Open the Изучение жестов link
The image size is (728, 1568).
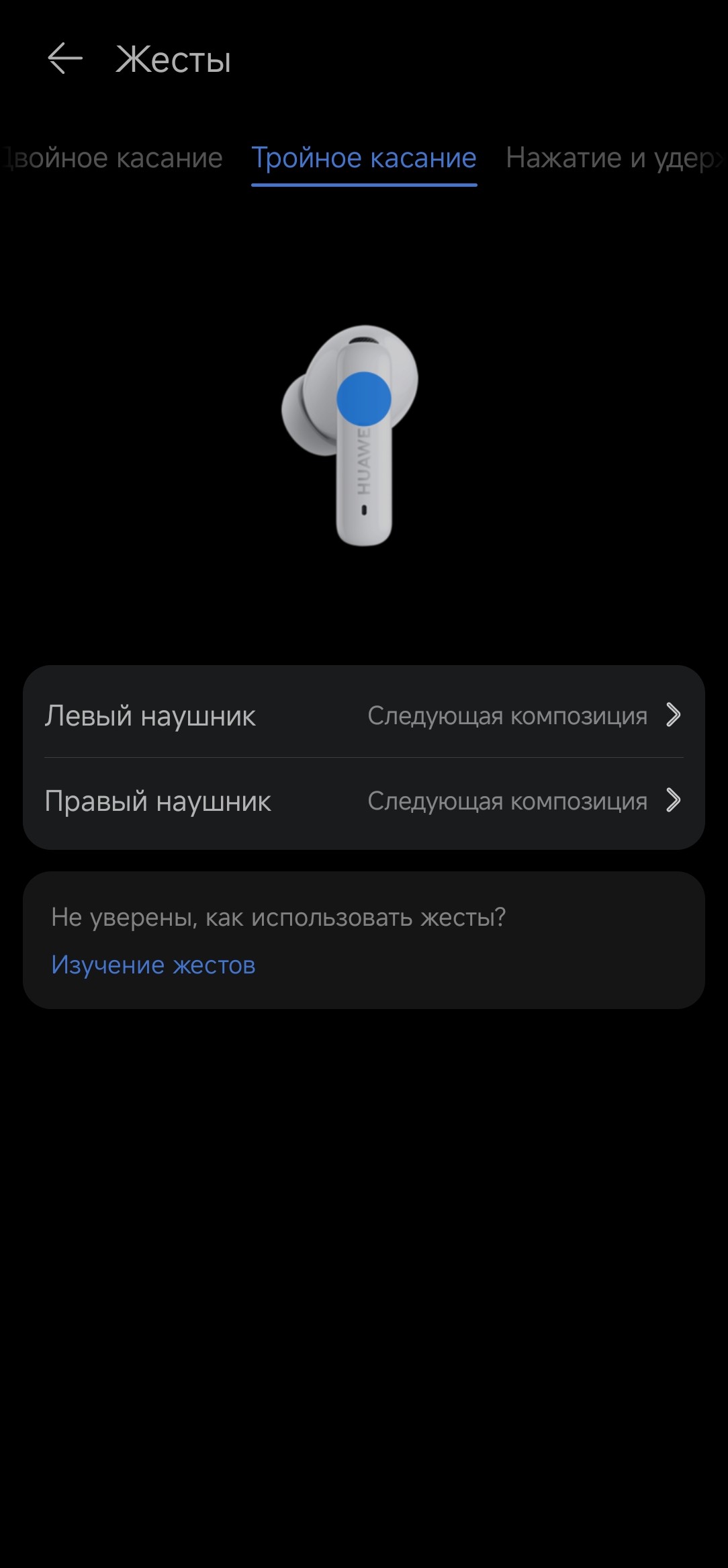click(x=153, y=965)
